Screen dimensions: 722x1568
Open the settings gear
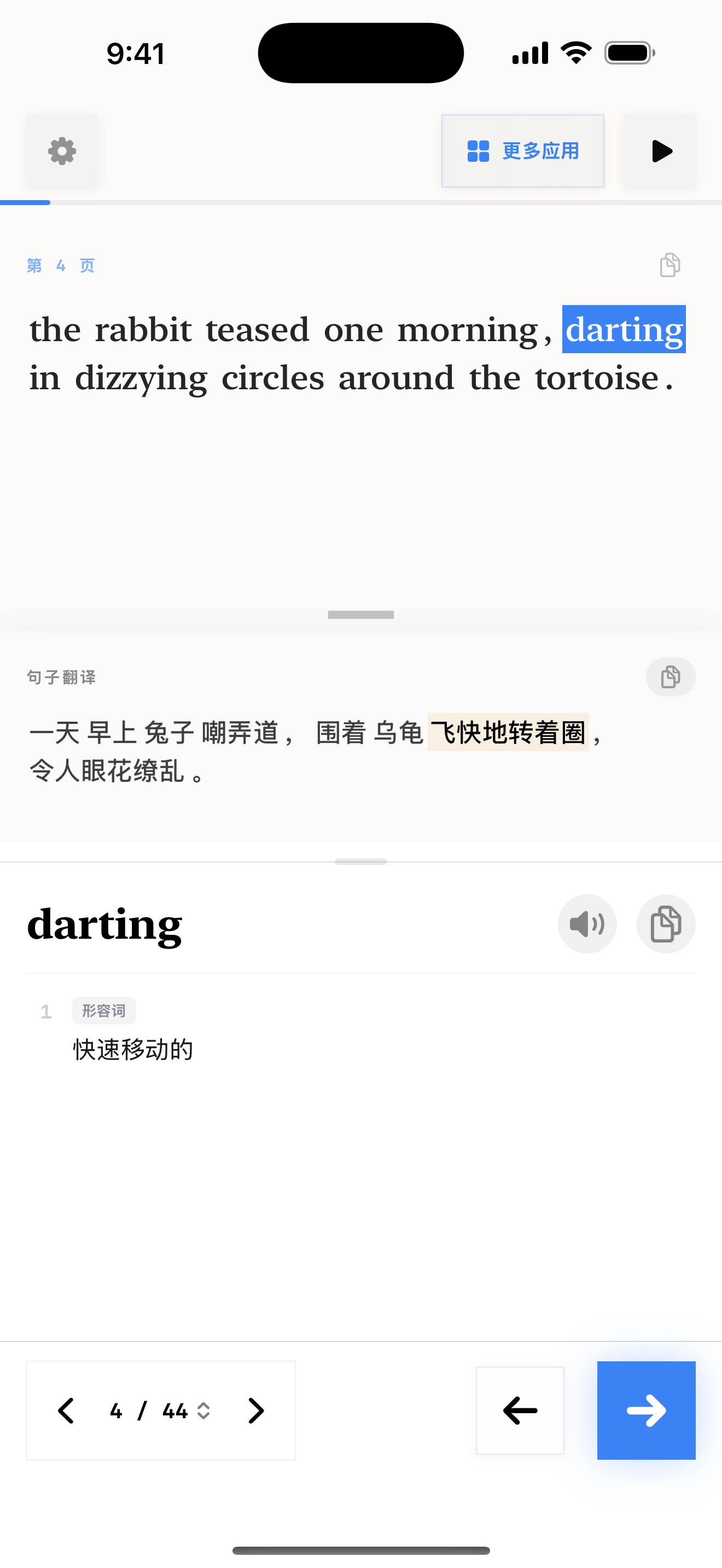pos(62,151)
